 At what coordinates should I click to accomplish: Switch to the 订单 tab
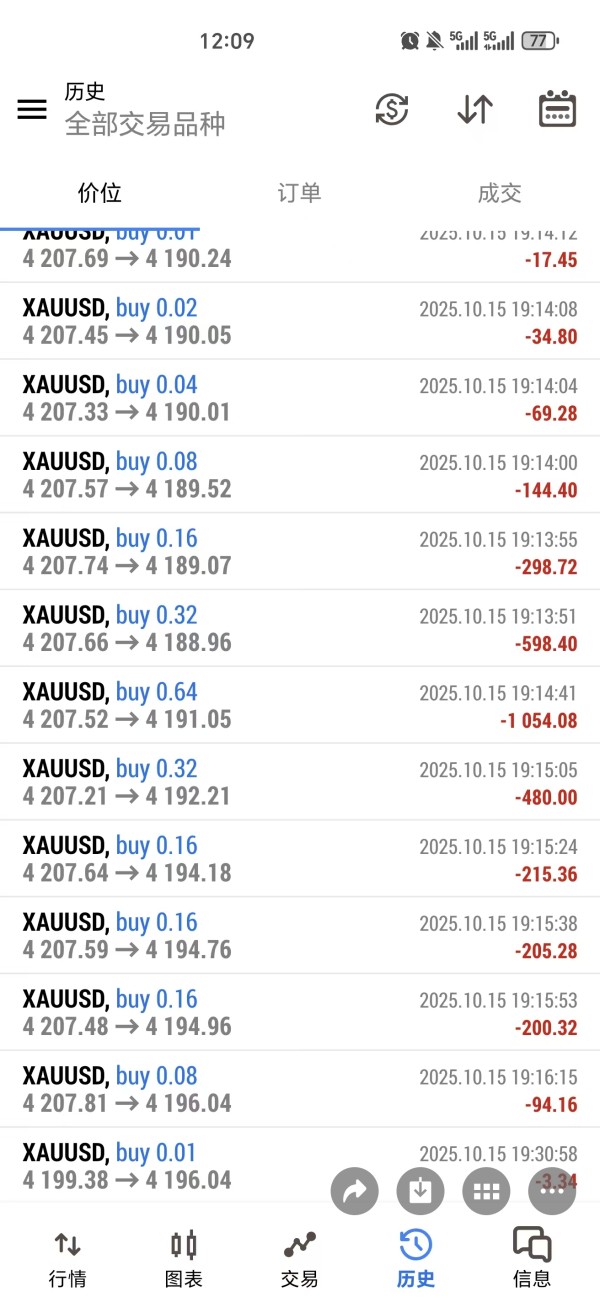point(299,193)
